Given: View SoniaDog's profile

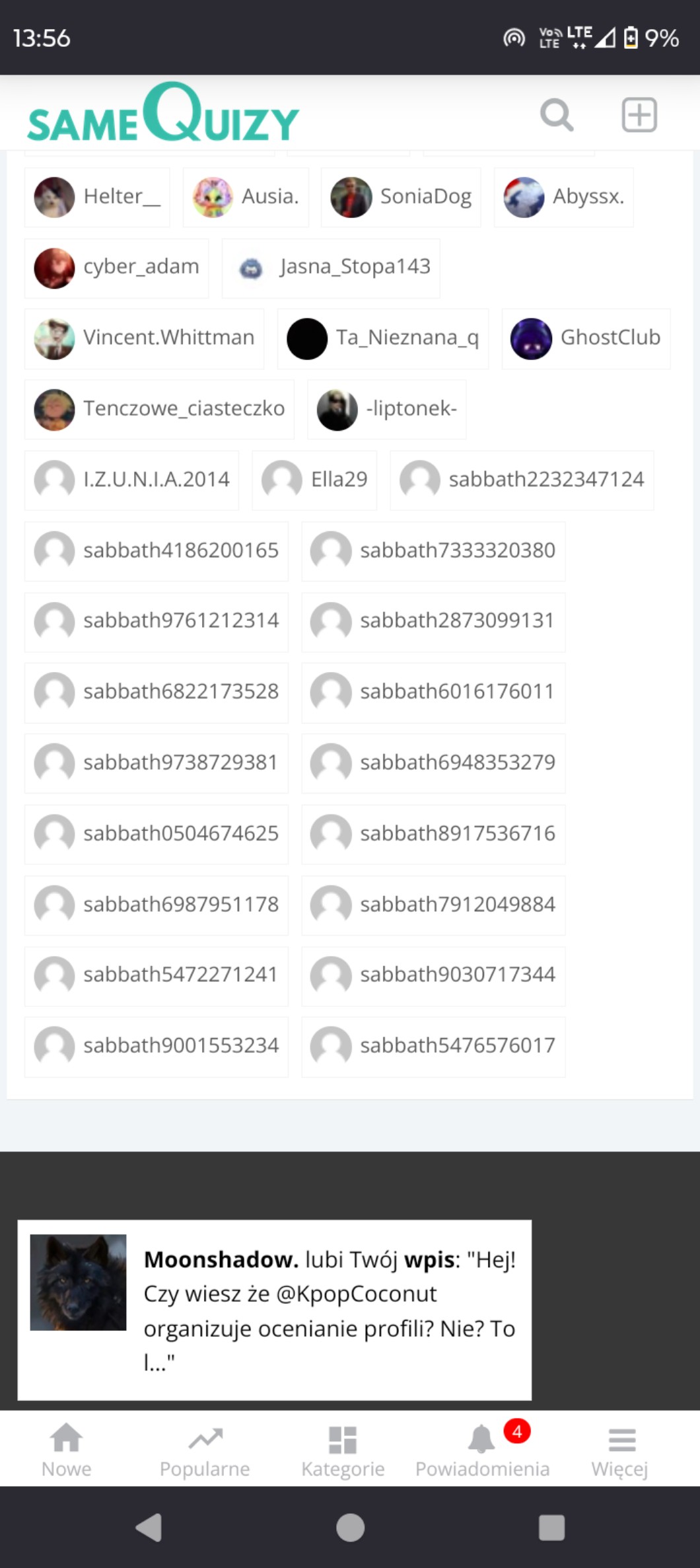Looking at the screenshot, I should tap(401, 197).
